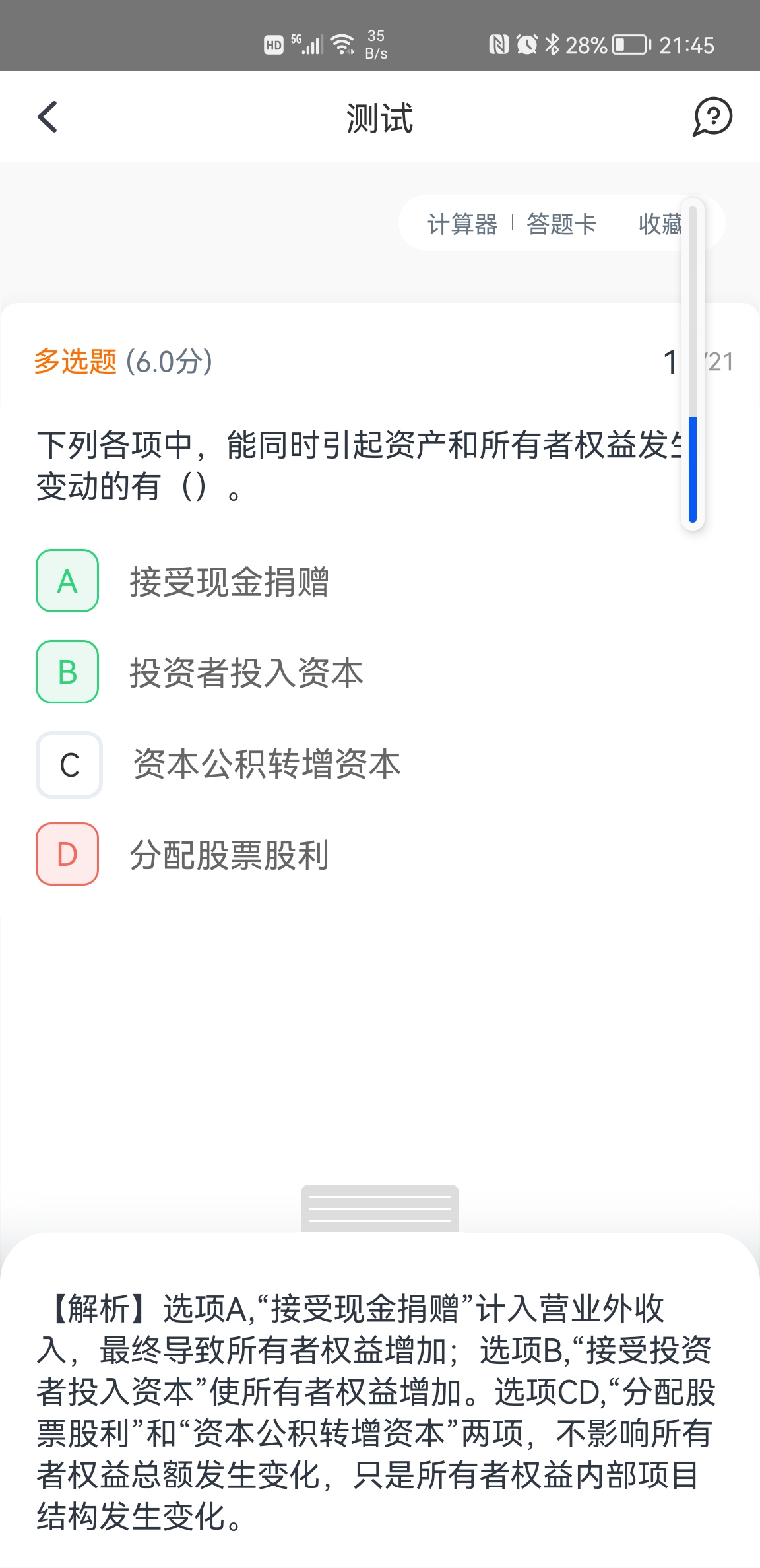The width and height of the screenshot is (760, 1568).
Task: Open the 计算器 calculator
Action: click(x=462, y=224)
